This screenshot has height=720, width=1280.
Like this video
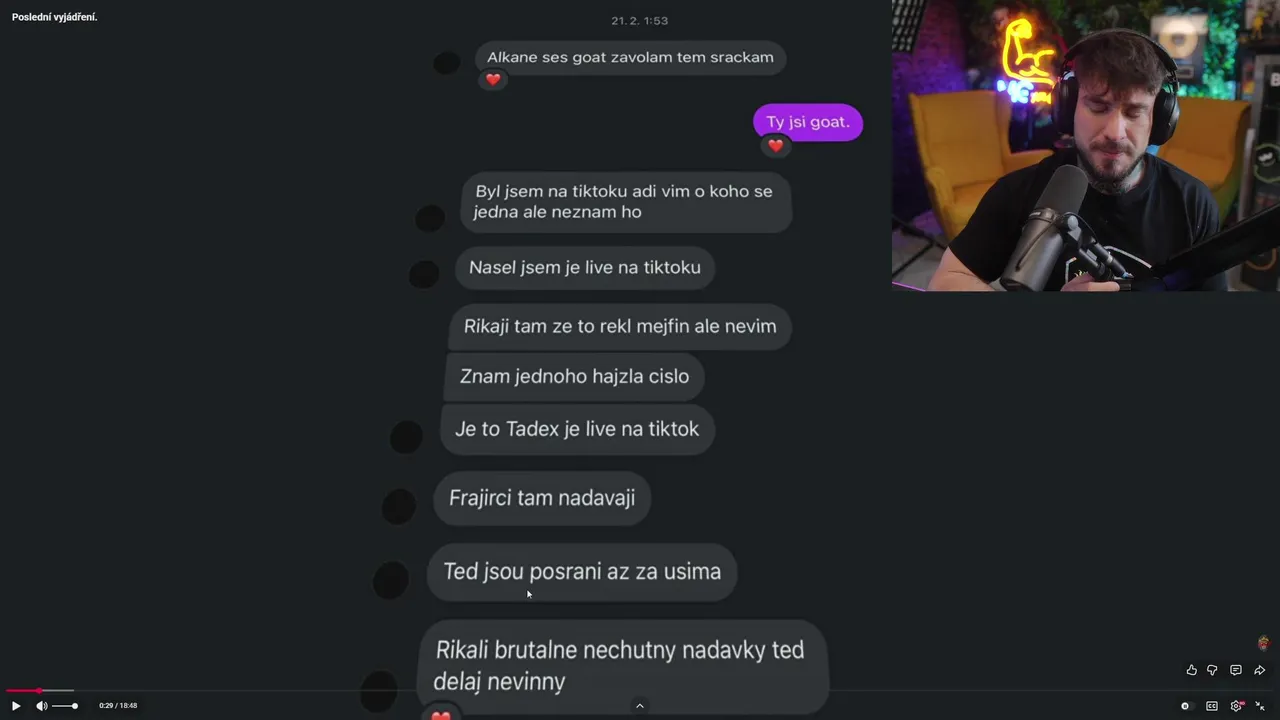coord(1191,670)
